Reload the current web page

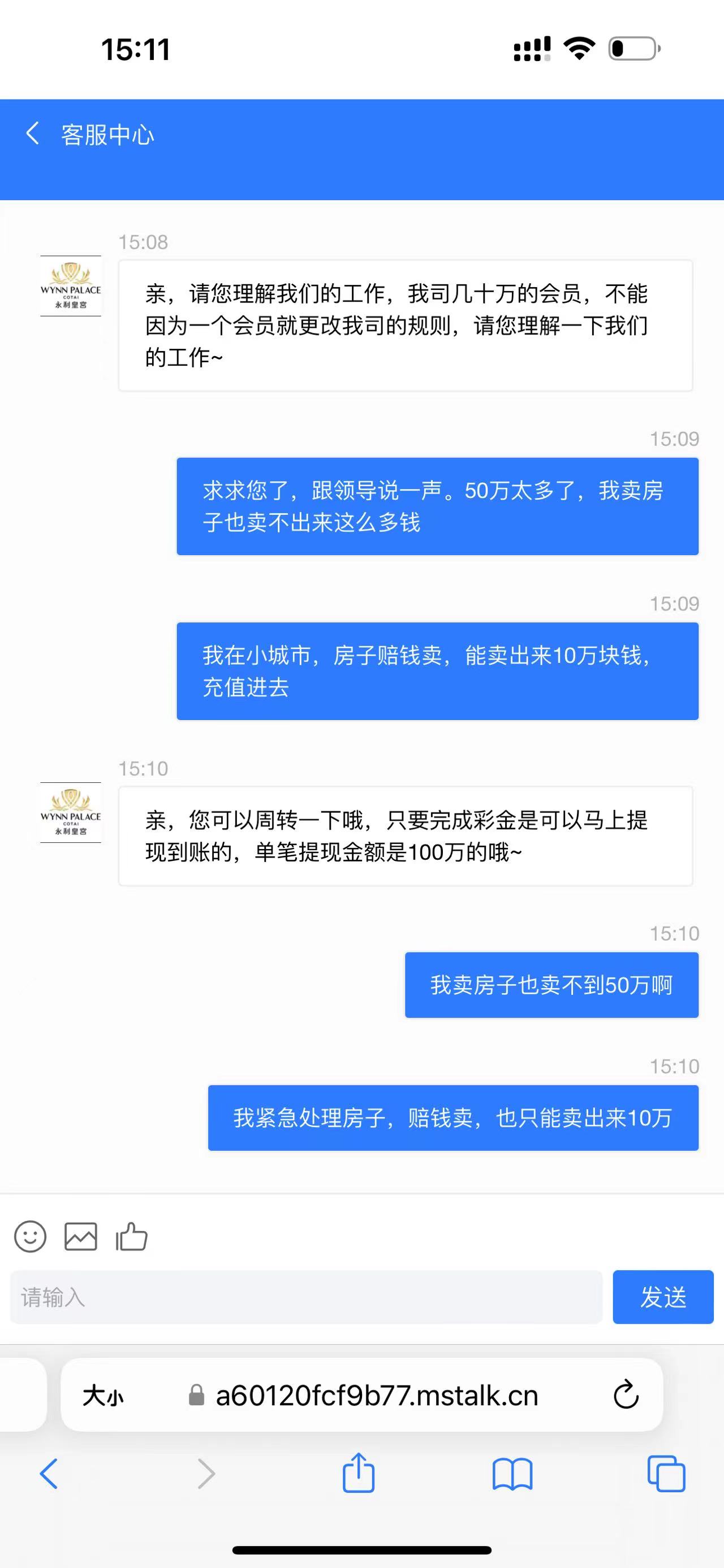tap(626, 1395)
